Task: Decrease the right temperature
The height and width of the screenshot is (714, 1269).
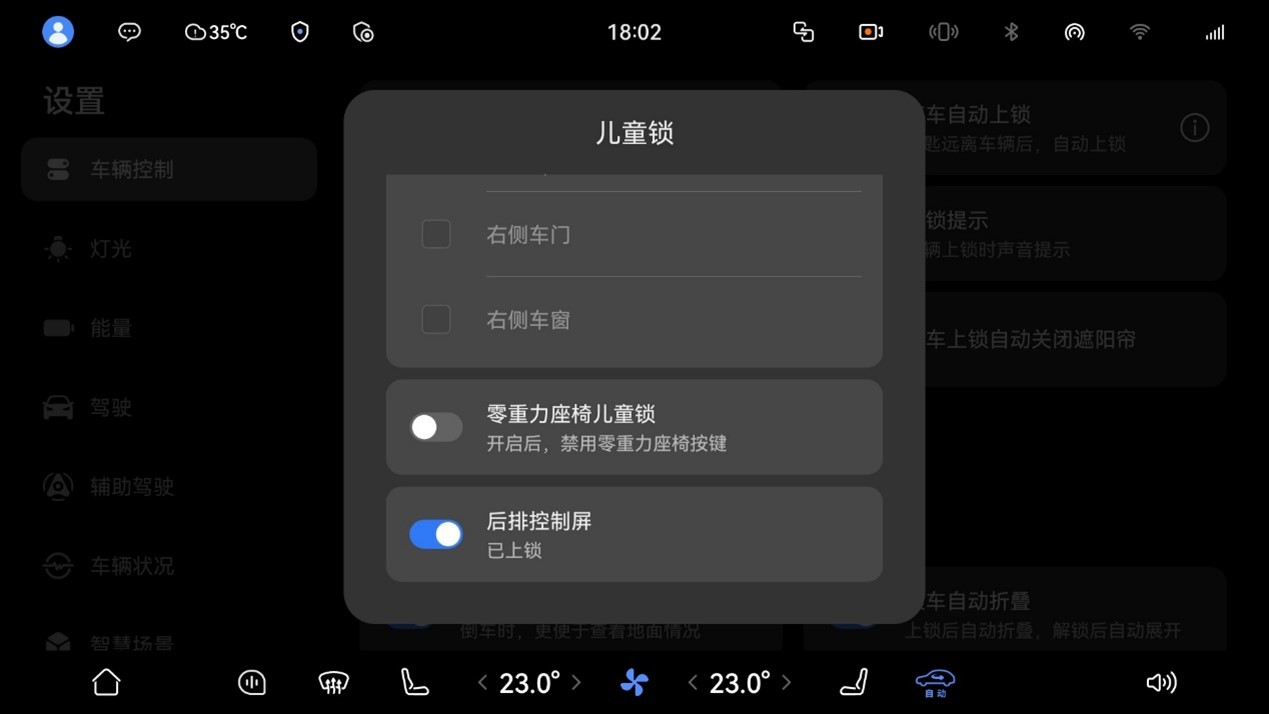Action: tap(693, 683)
